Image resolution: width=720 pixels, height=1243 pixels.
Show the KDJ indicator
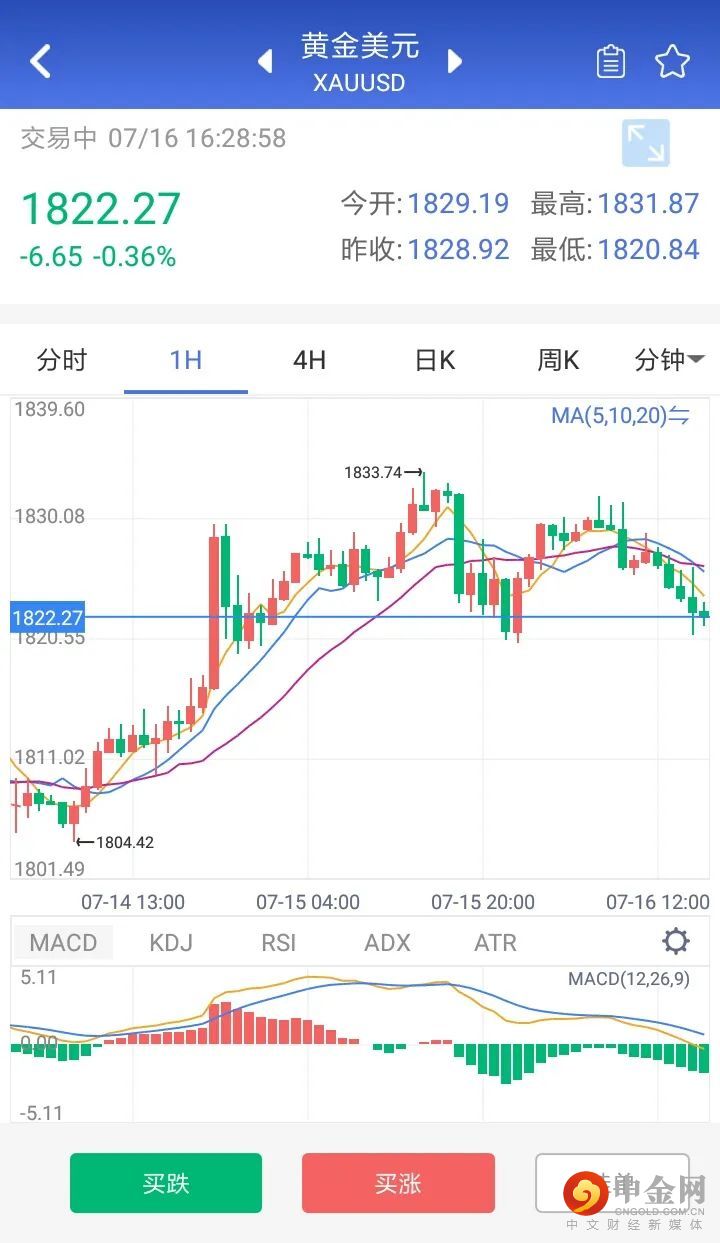170,942
